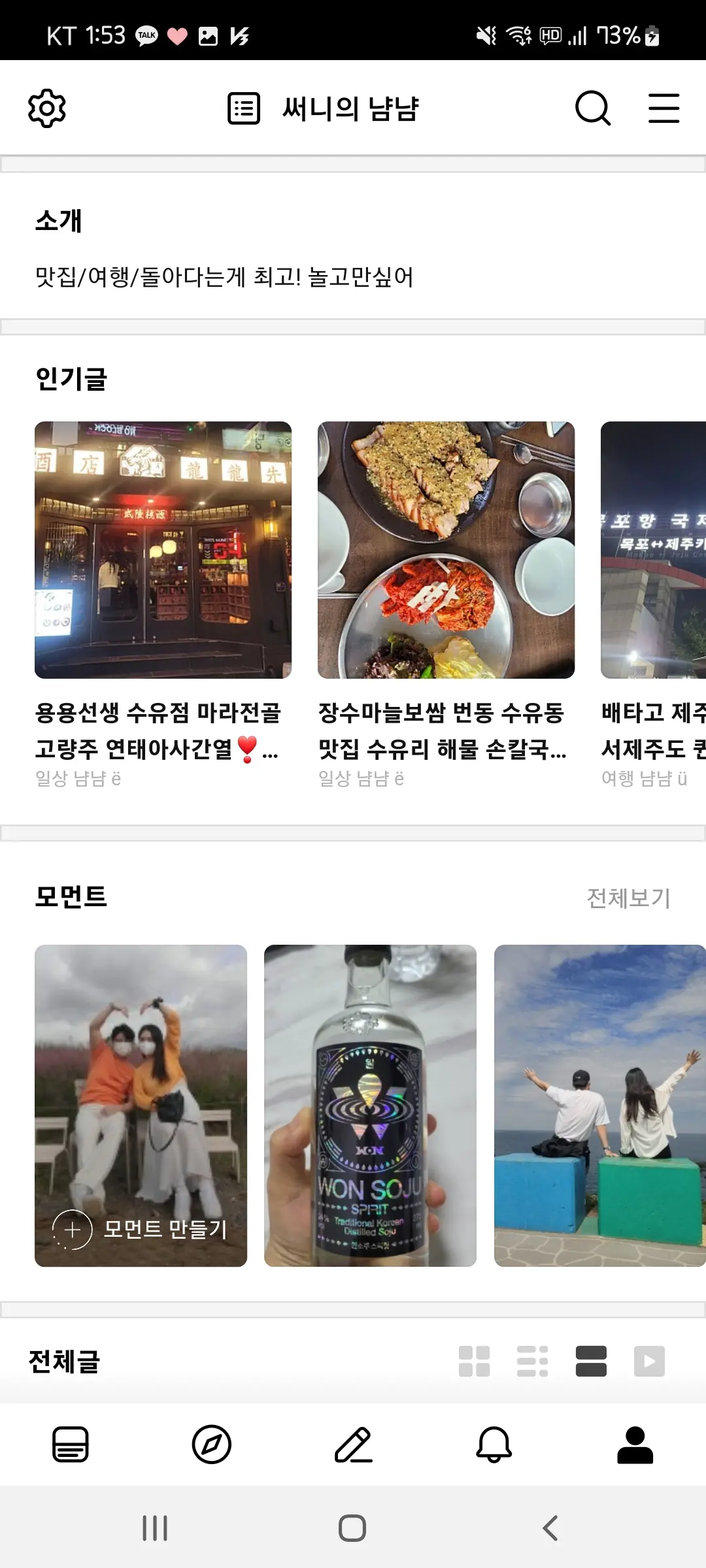
Task: Open the blog settings gear
Action: 47,108
